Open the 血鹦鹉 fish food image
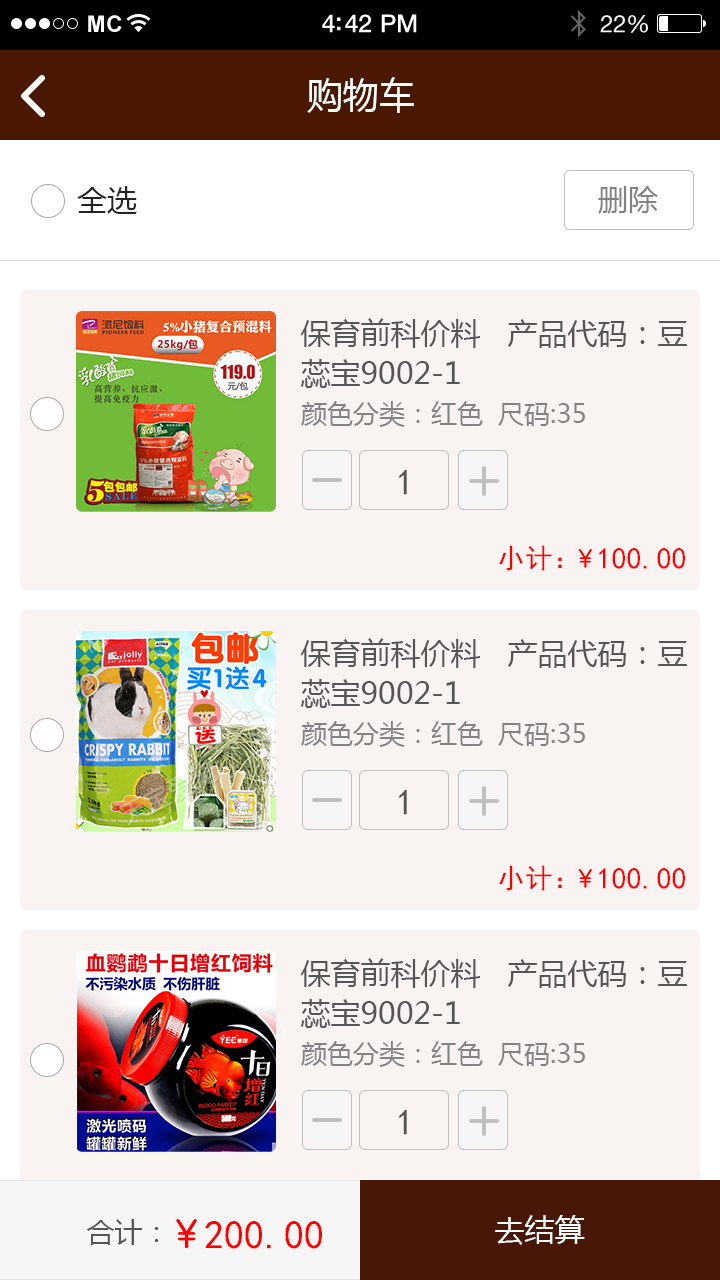This screenshot has height=1280, width=720. pyautogui.click(x=176, y=1051)
